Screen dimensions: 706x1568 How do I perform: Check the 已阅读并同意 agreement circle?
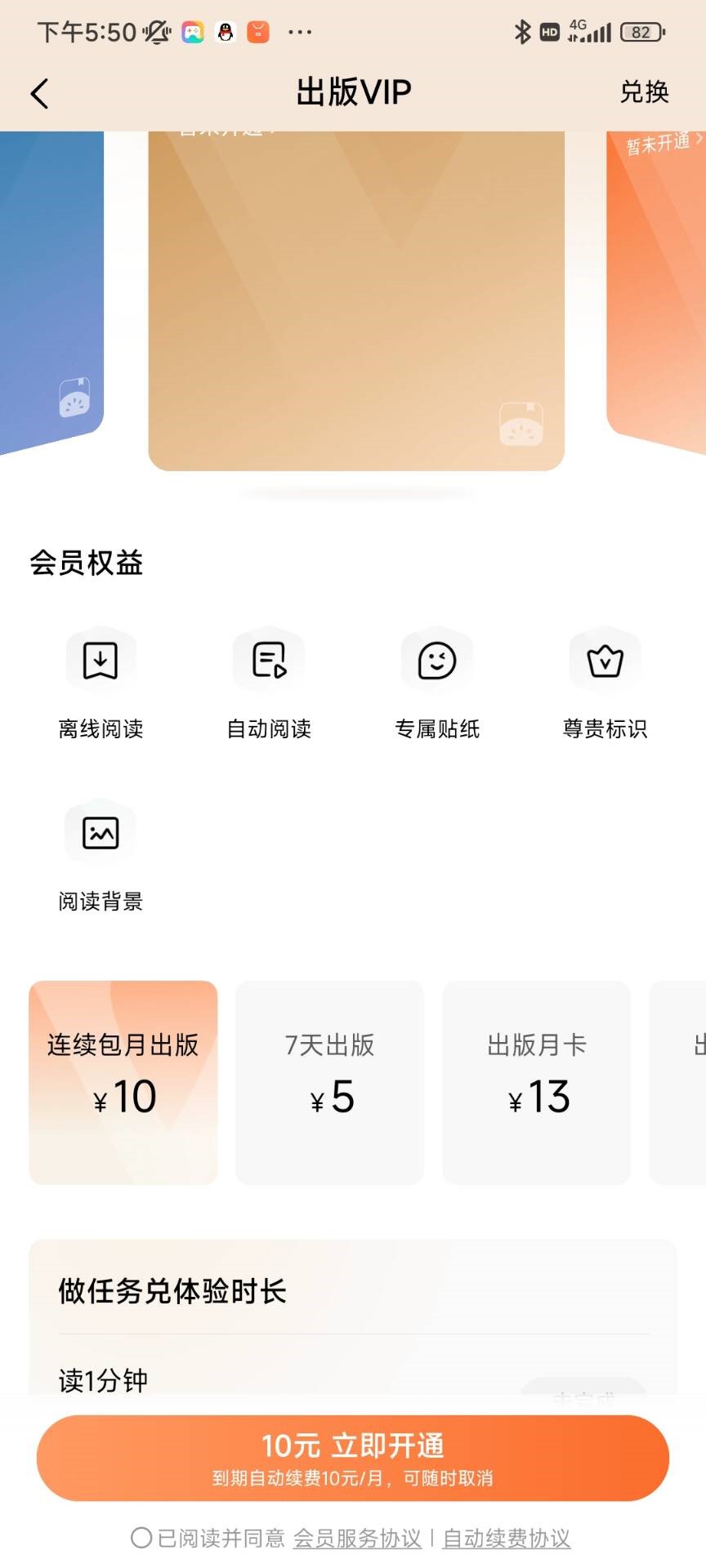coord(141,1538)
